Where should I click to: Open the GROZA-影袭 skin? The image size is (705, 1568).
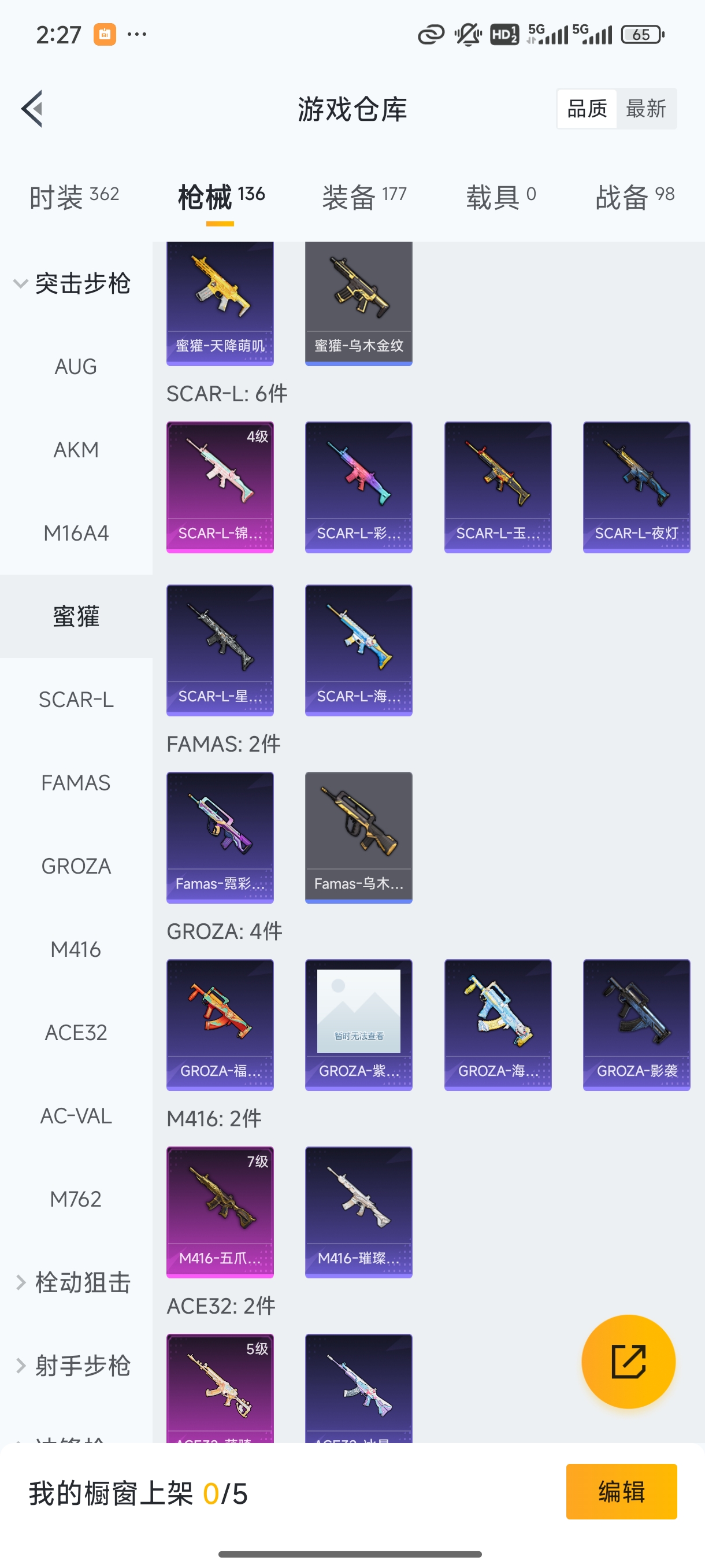(x=636, y=1025)
